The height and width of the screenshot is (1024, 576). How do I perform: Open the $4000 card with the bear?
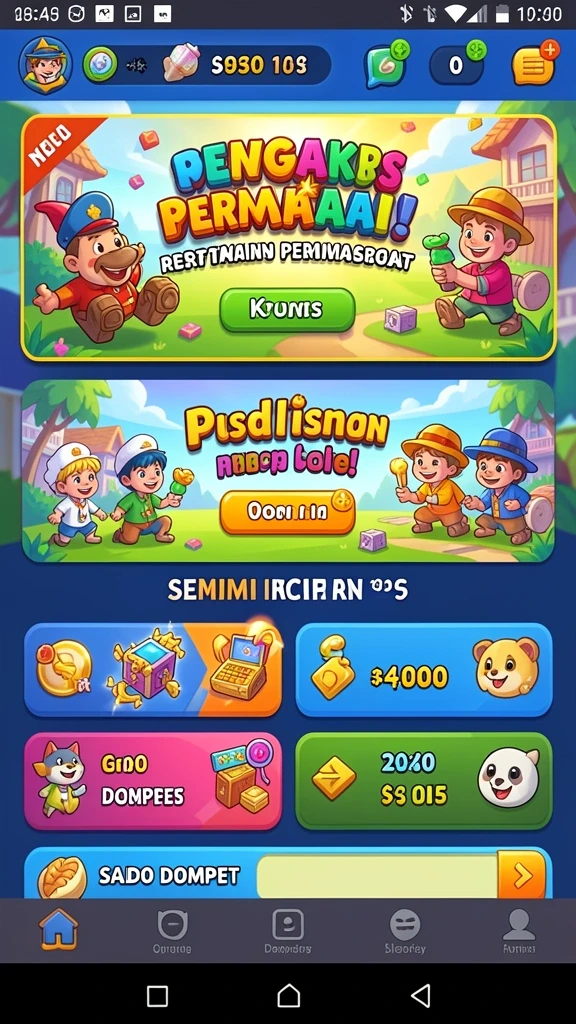(424, 669)
